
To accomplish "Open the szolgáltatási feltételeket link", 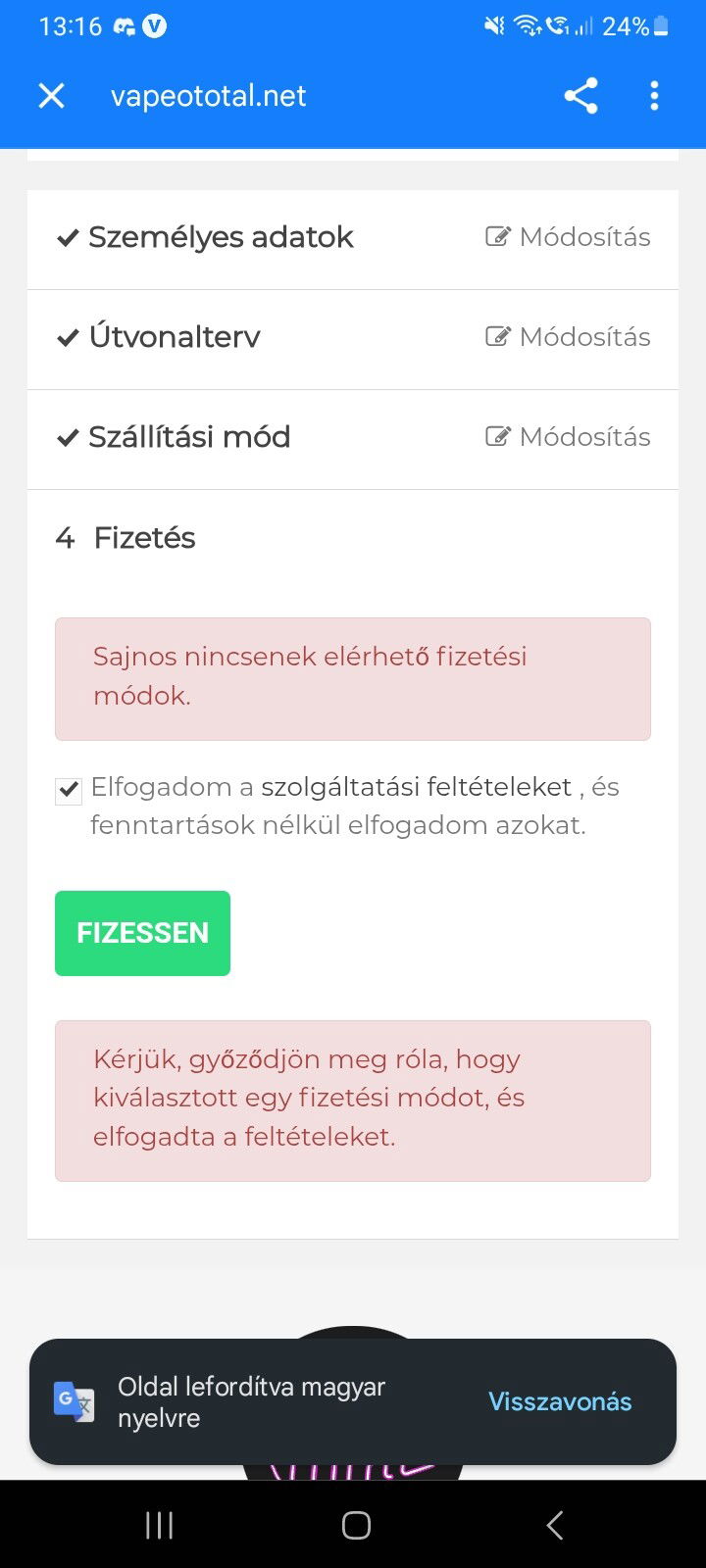I will pyautogui.click(x=416, y=787).
